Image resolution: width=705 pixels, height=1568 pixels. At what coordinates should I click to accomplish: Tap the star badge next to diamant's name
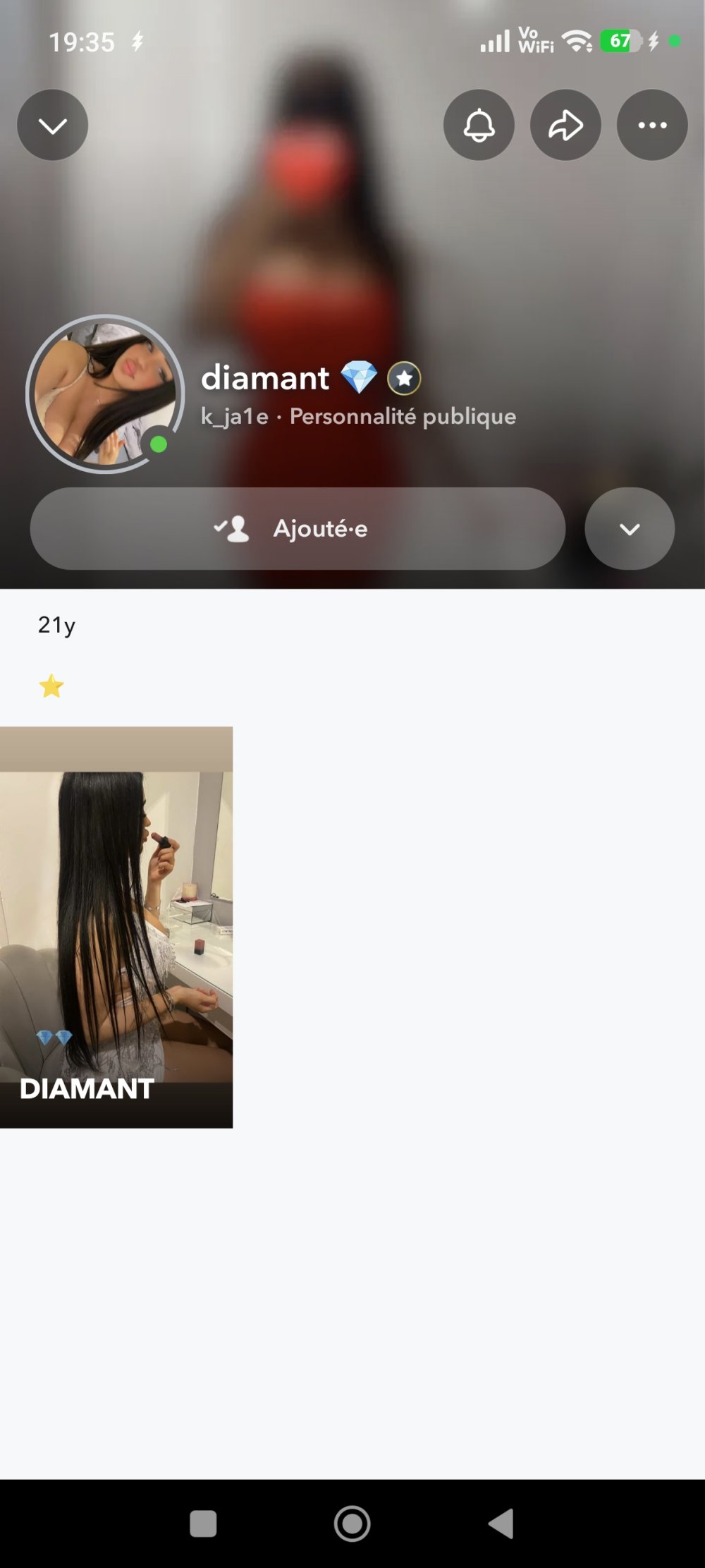point(404,378)
